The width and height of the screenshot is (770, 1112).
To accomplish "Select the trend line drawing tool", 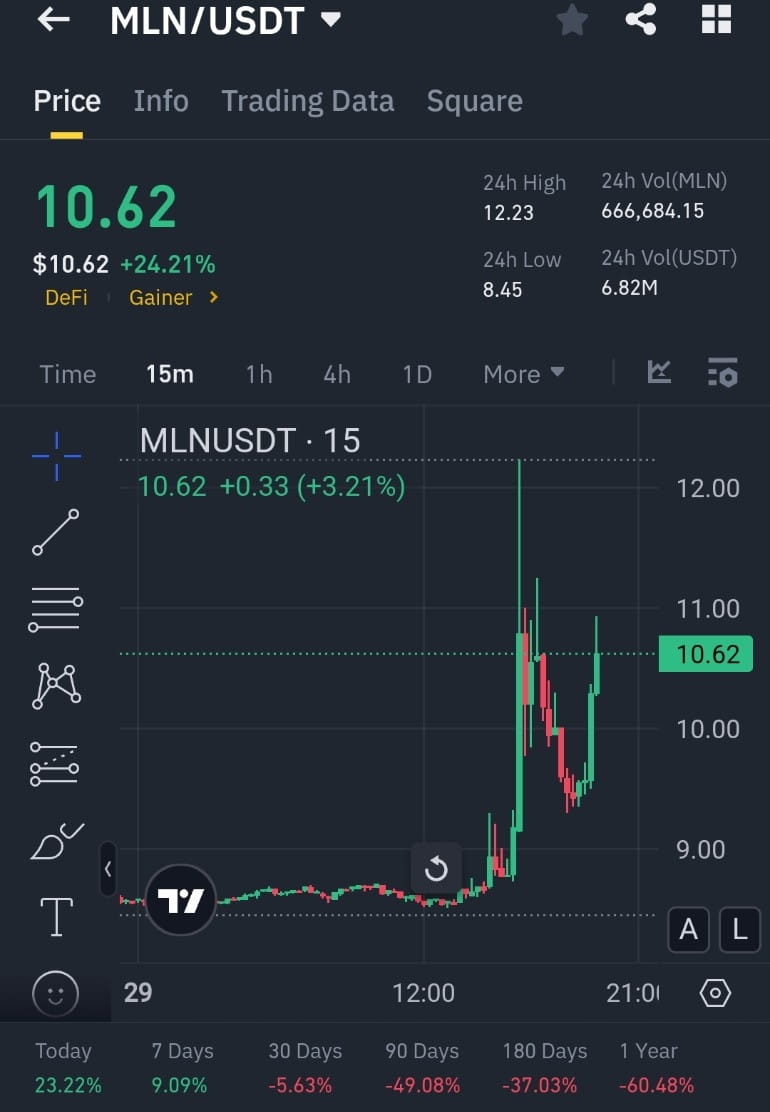I will (x=54, y=531).
